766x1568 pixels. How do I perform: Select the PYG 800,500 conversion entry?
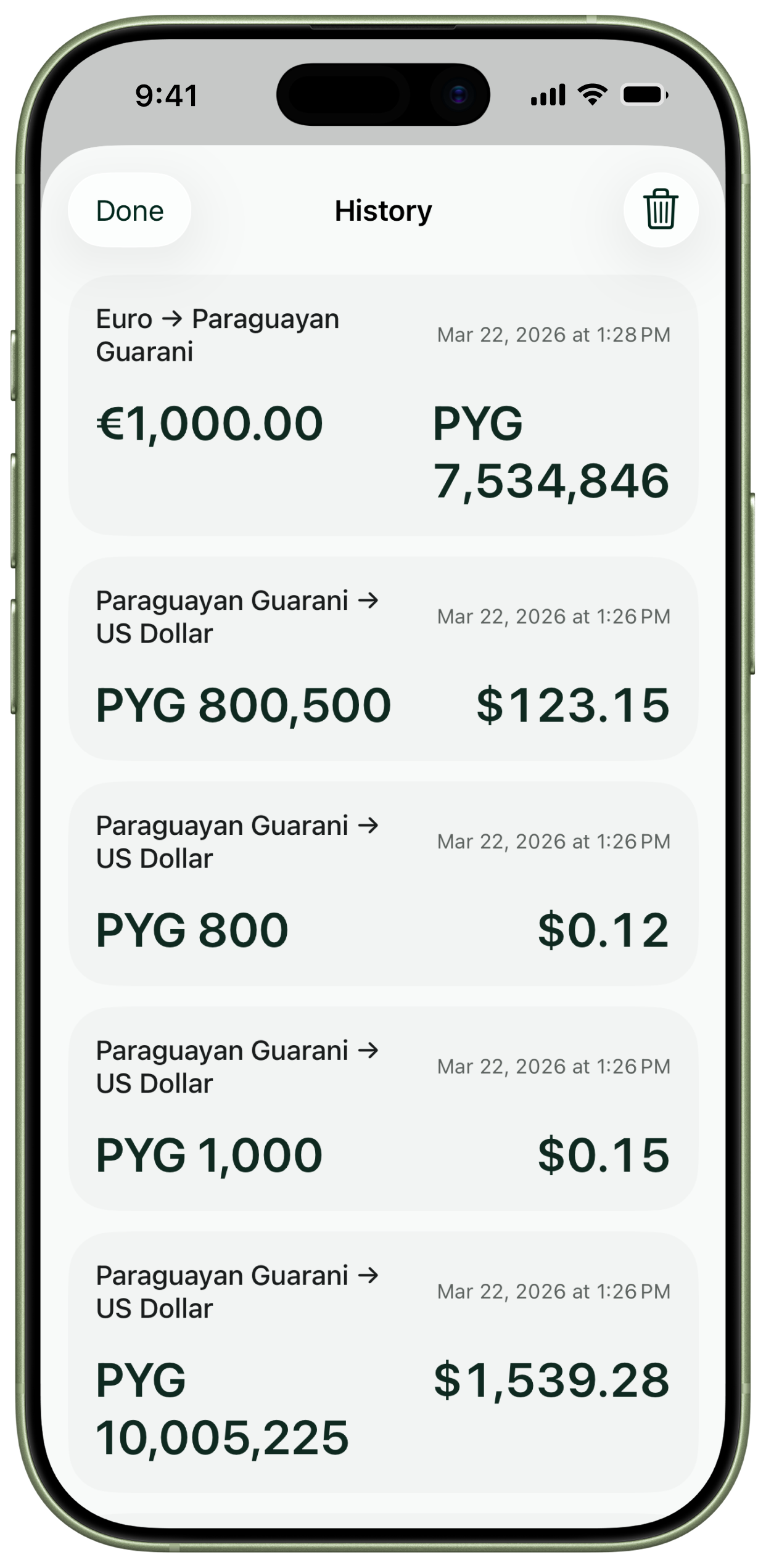coord(382,659)
